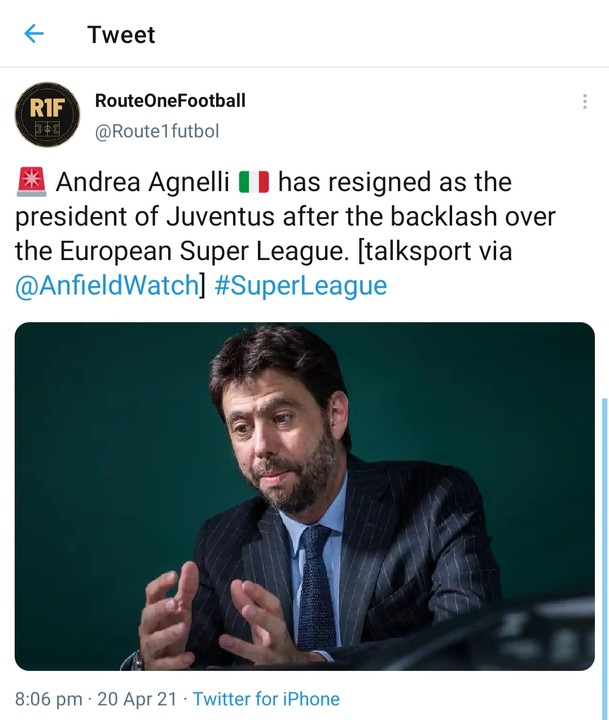Open the @AnfieldWatch mention
Screen dimensions: 609x720
click(107, 286)
